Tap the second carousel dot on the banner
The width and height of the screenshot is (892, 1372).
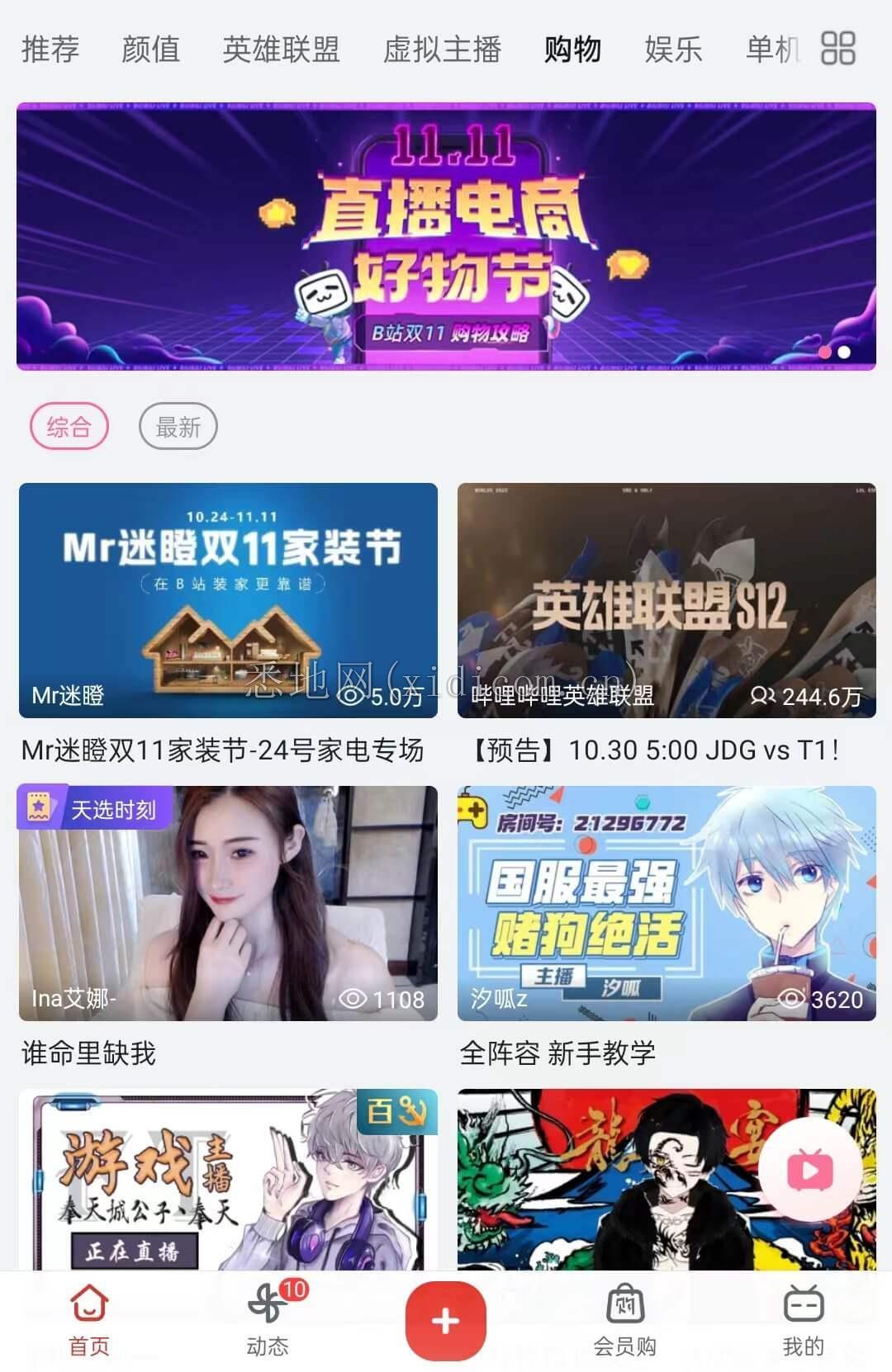pos(843,352)
